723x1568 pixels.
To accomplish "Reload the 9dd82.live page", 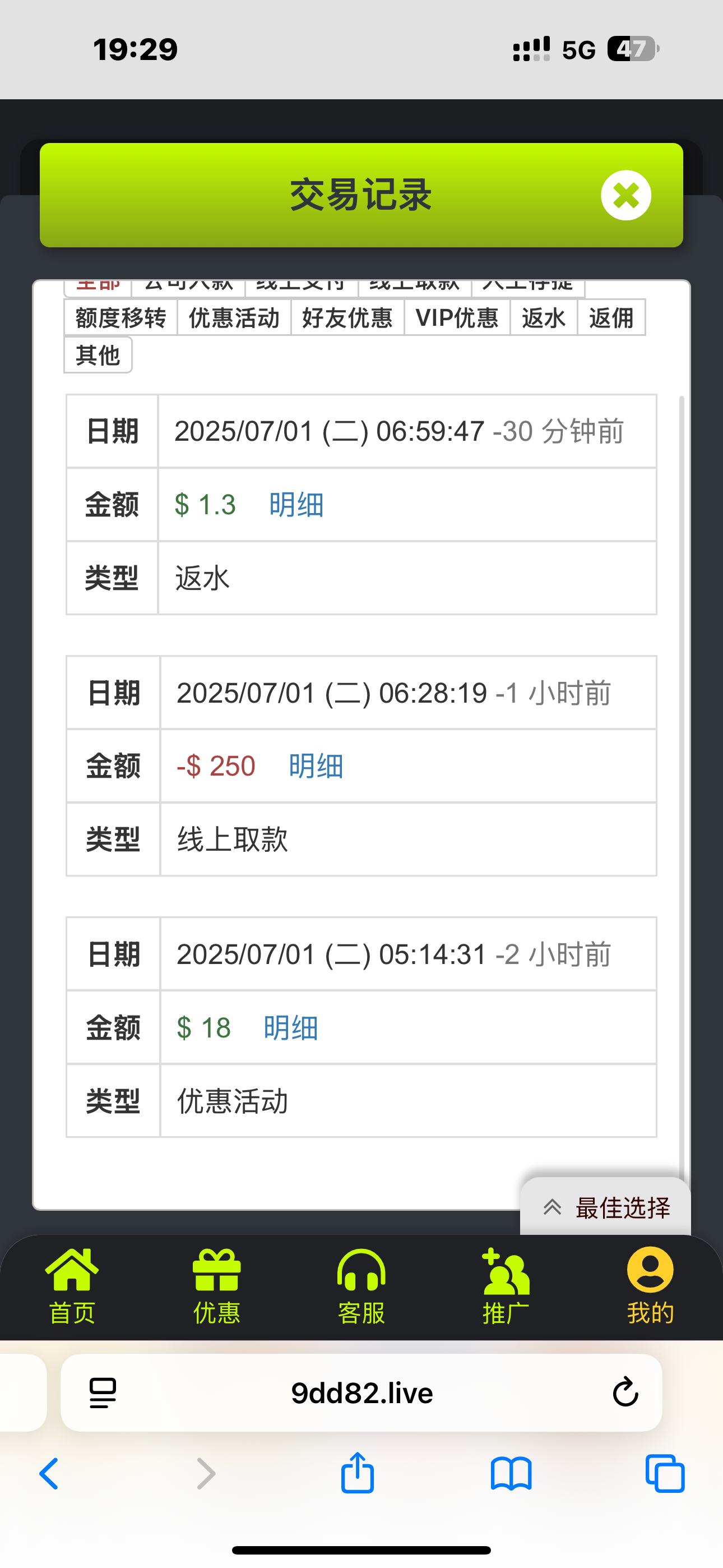I will (x=625, y=1392).
